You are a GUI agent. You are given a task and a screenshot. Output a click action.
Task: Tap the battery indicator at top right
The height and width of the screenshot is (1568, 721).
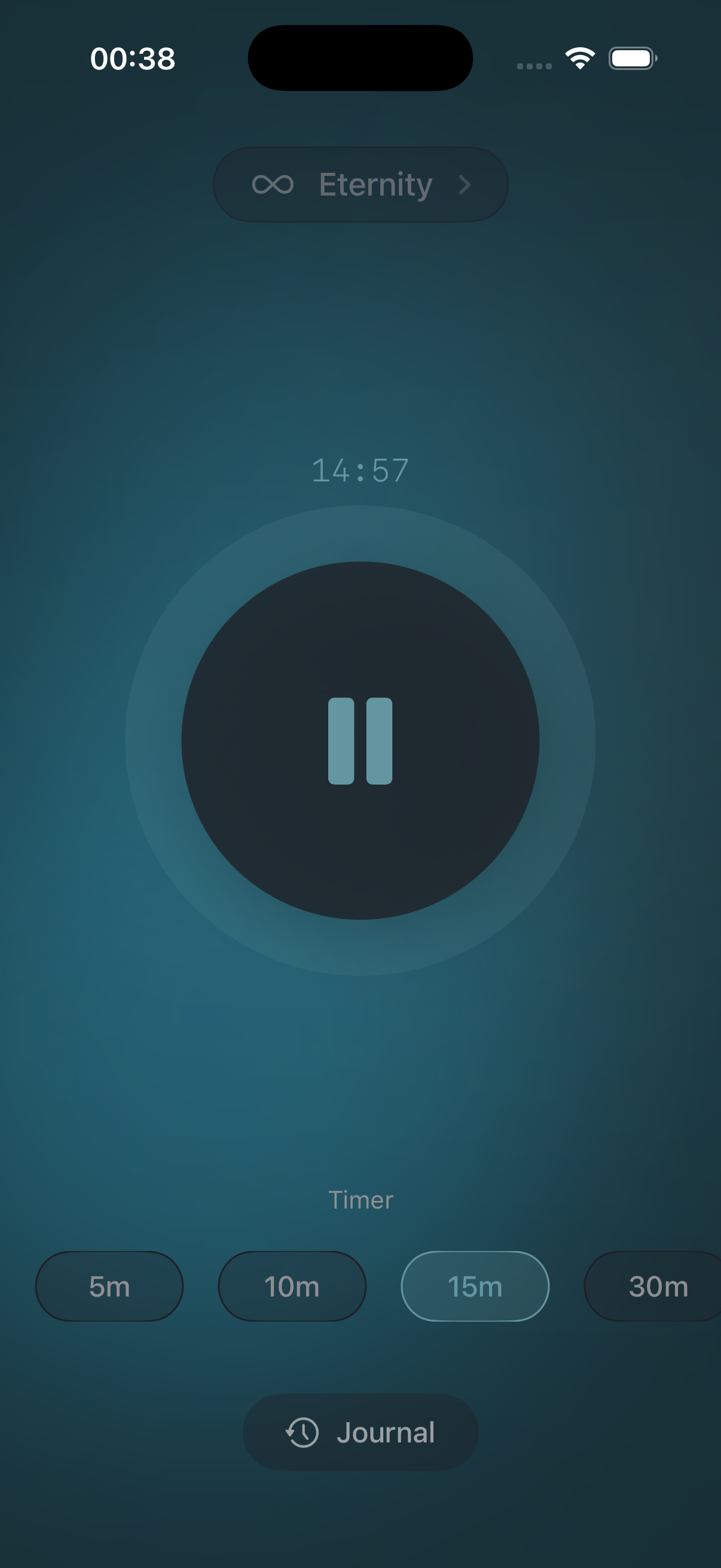pos(631,58)
